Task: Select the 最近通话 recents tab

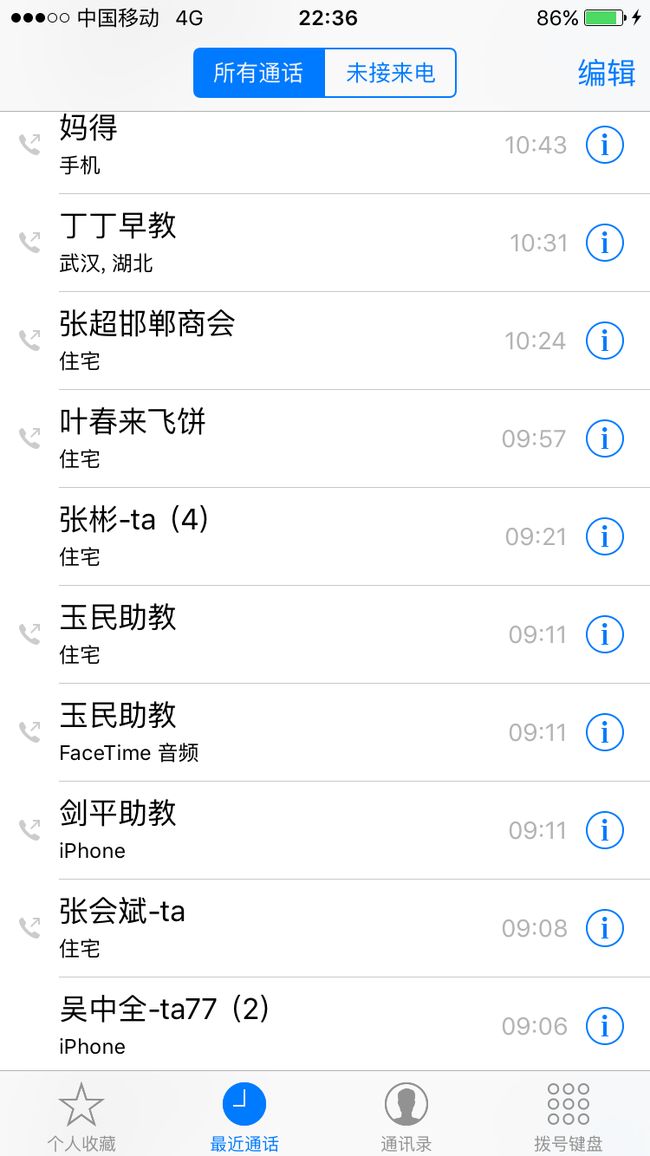Action: click(244, 1115)
